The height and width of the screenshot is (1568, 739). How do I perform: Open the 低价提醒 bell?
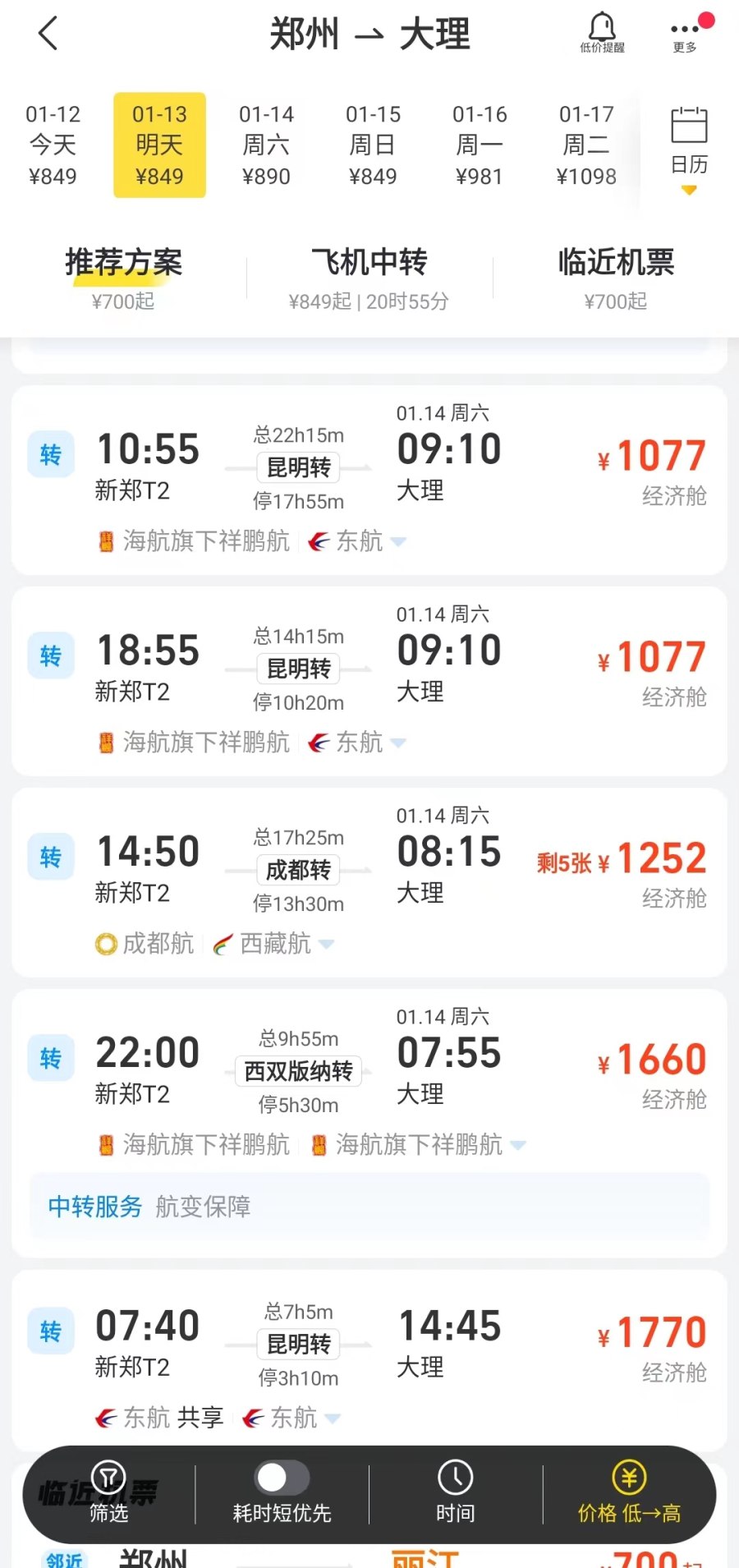(x=602, y=34)
